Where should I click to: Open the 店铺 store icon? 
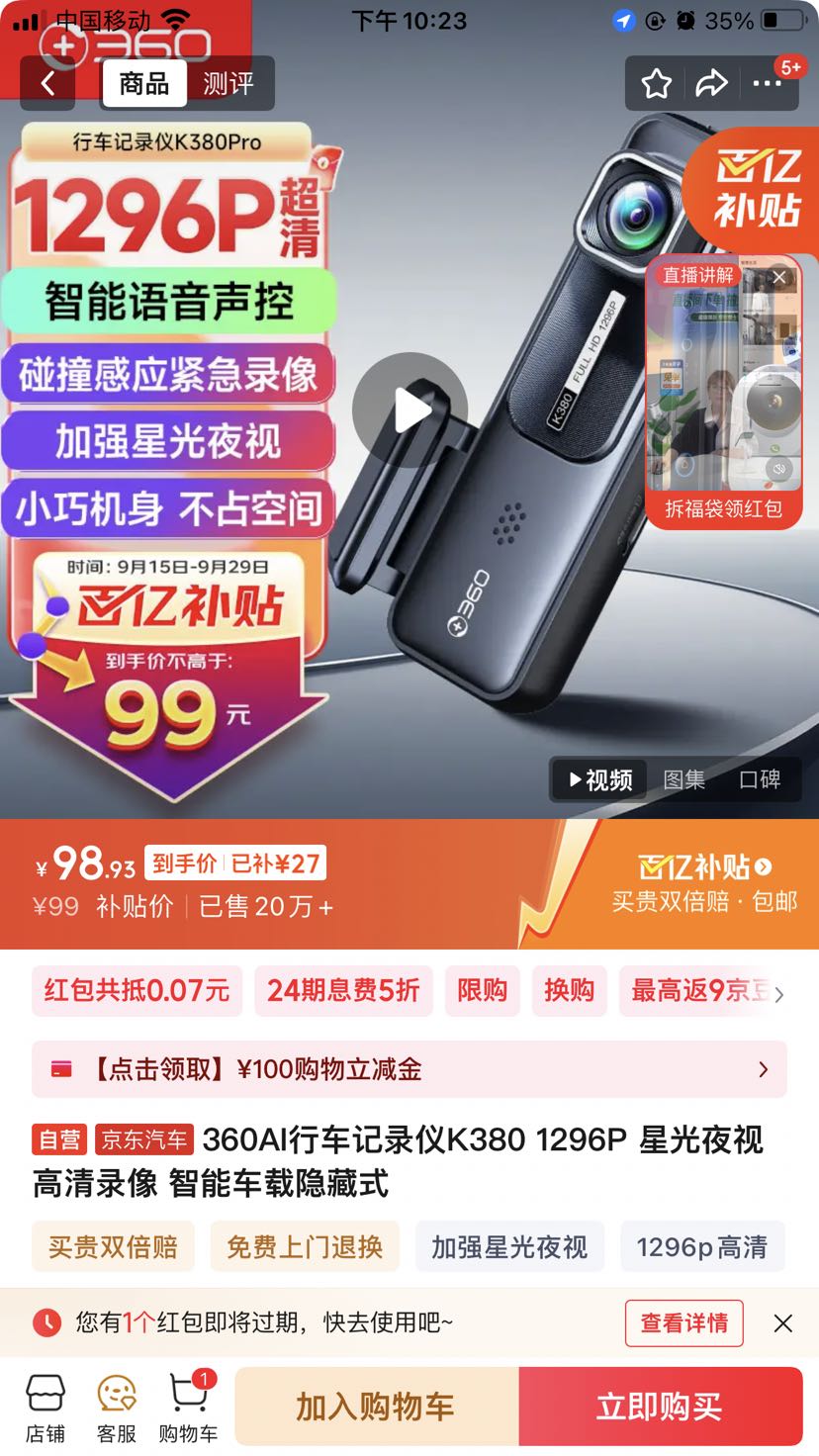click(x=45, y=1405)
